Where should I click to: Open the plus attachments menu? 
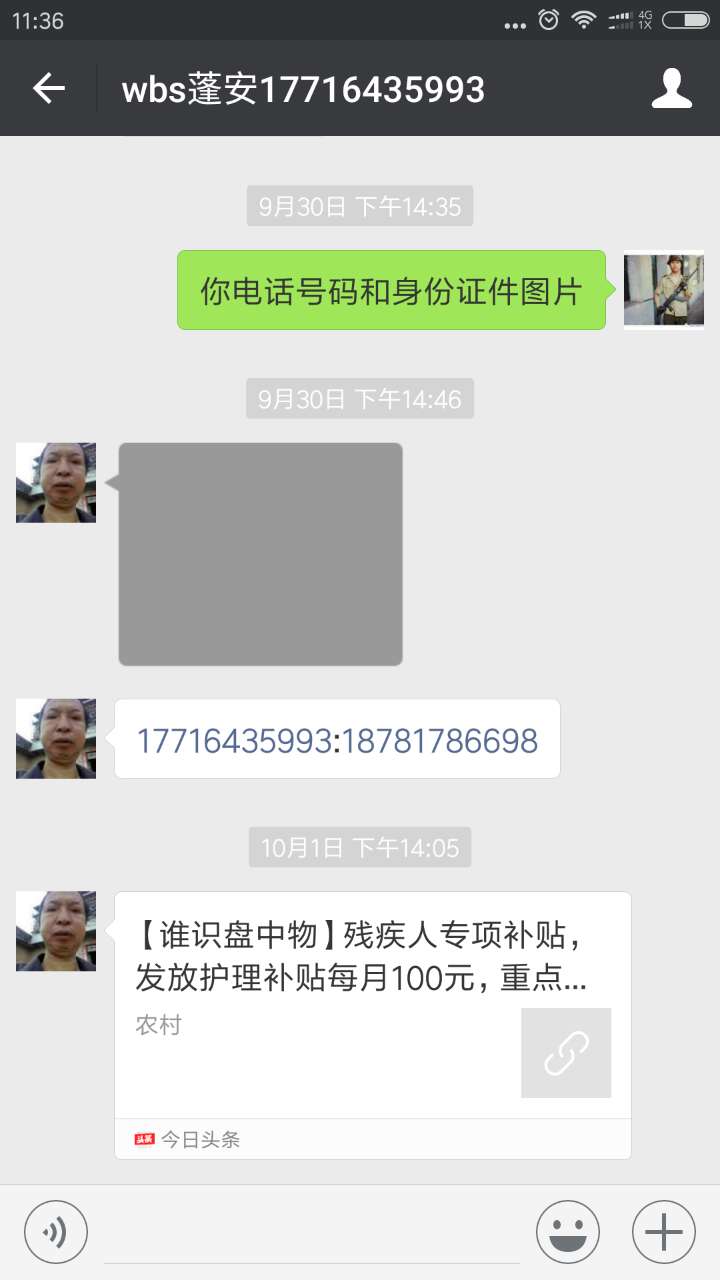pos(663,1231)
